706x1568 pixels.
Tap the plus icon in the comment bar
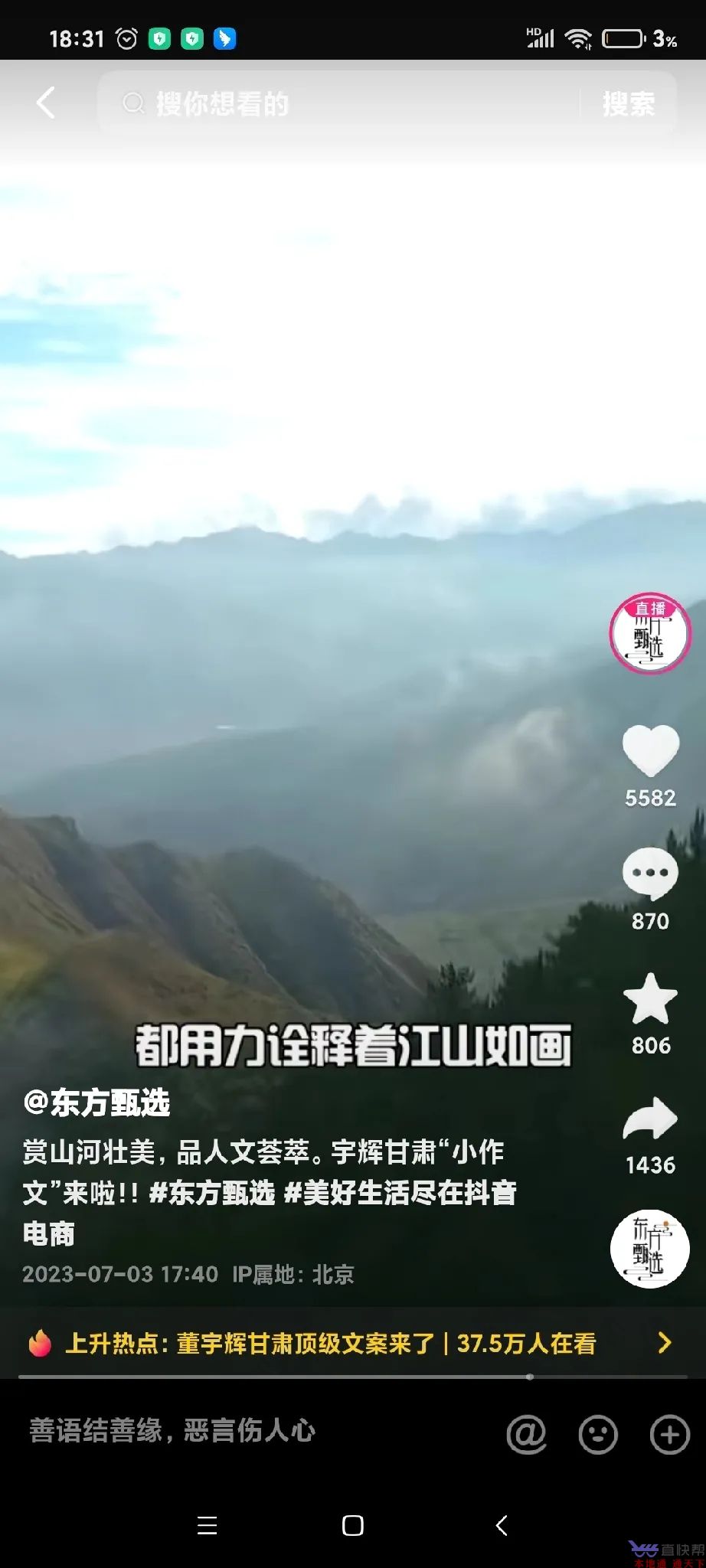tap(669, 1434)
